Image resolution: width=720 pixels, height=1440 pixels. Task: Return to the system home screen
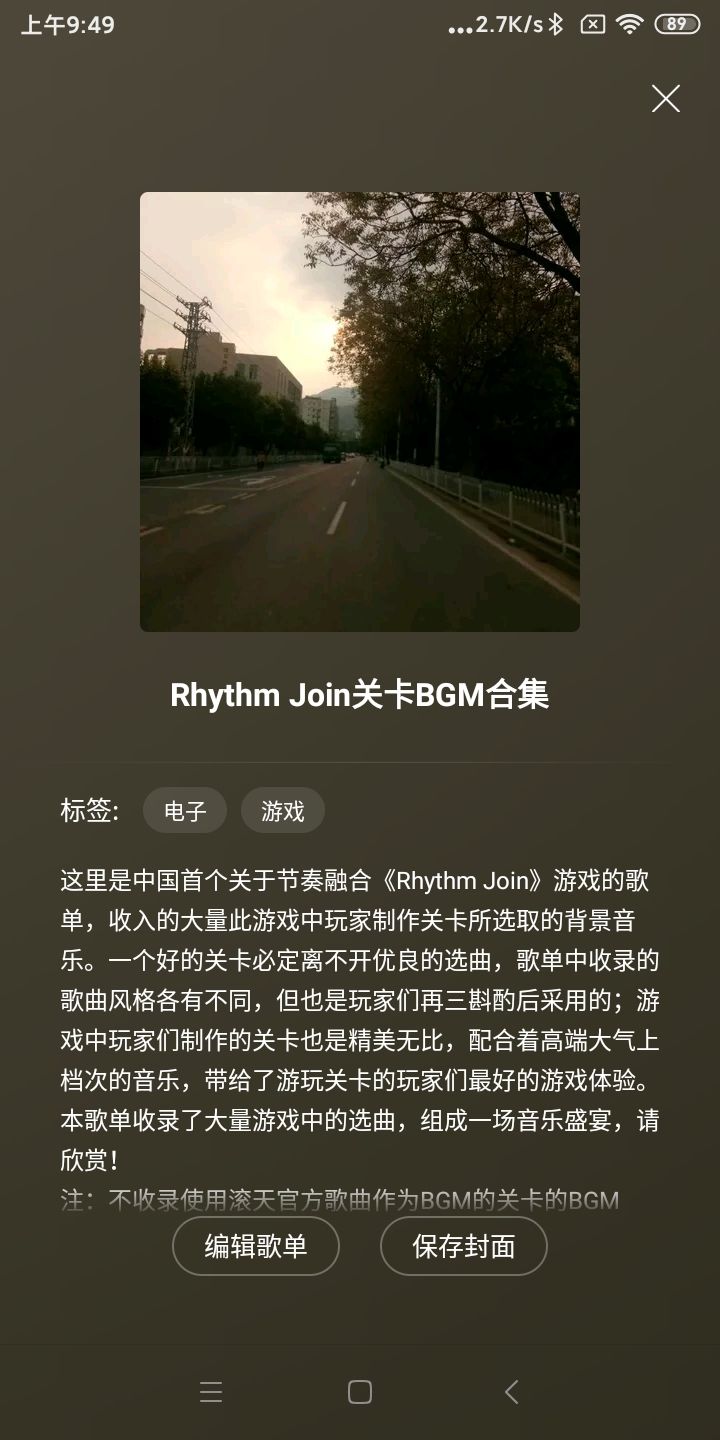(360, 1392)
